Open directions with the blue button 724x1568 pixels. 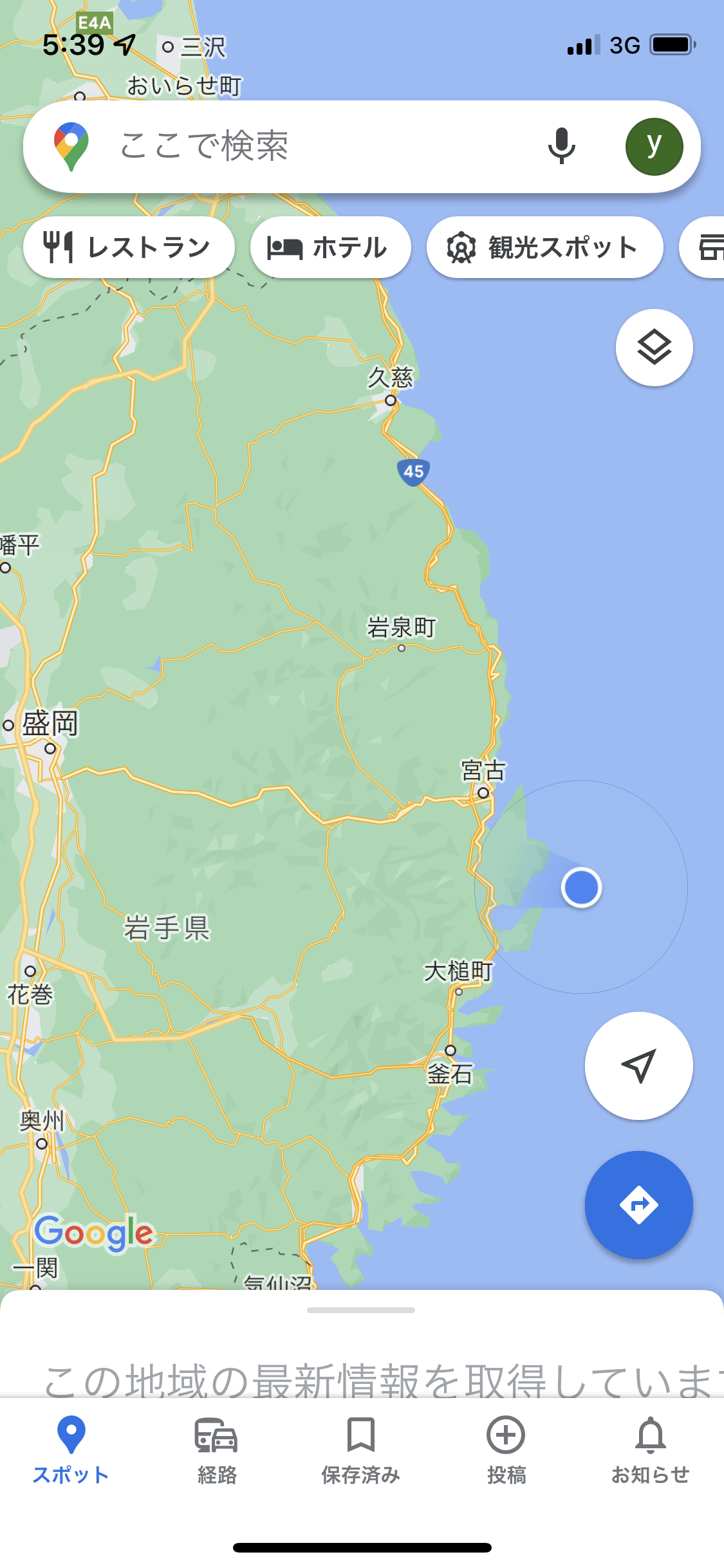coord(638,1205)
